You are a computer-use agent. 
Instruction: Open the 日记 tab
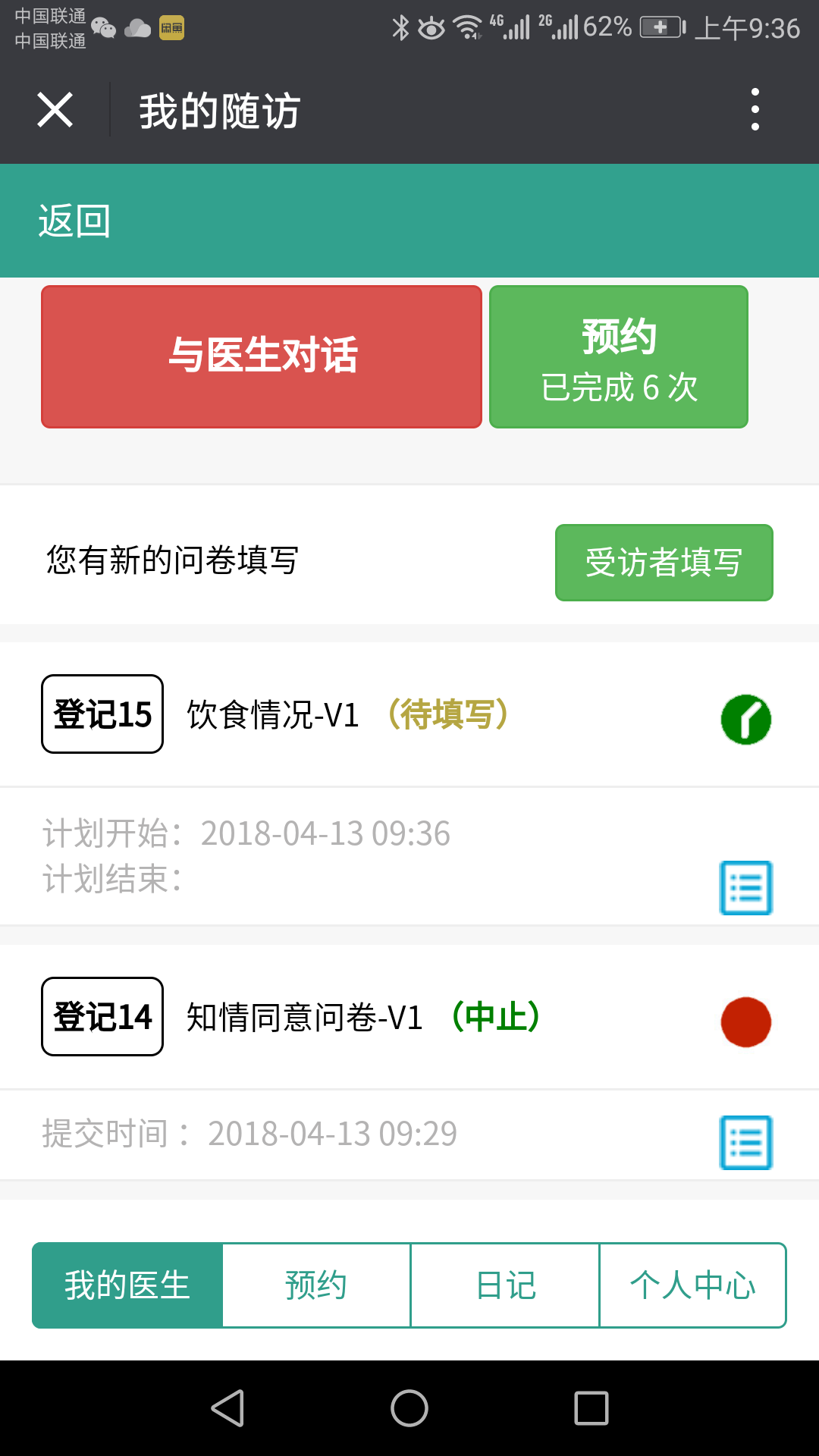[505, 1285]
